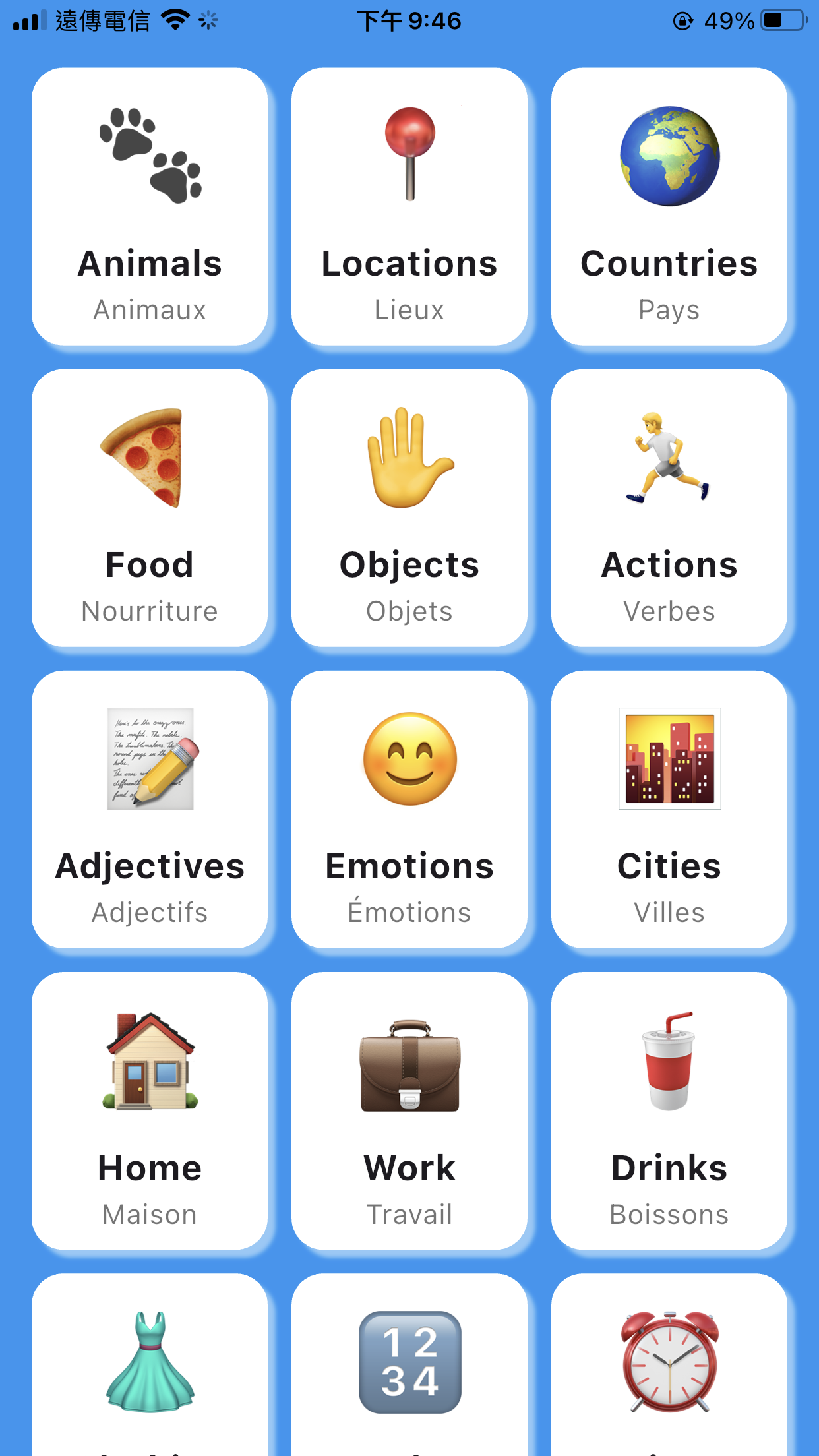Screen dimensions: 819x1456
Task: Open the card with the alarm clock icon
Action: [669, 1365]
